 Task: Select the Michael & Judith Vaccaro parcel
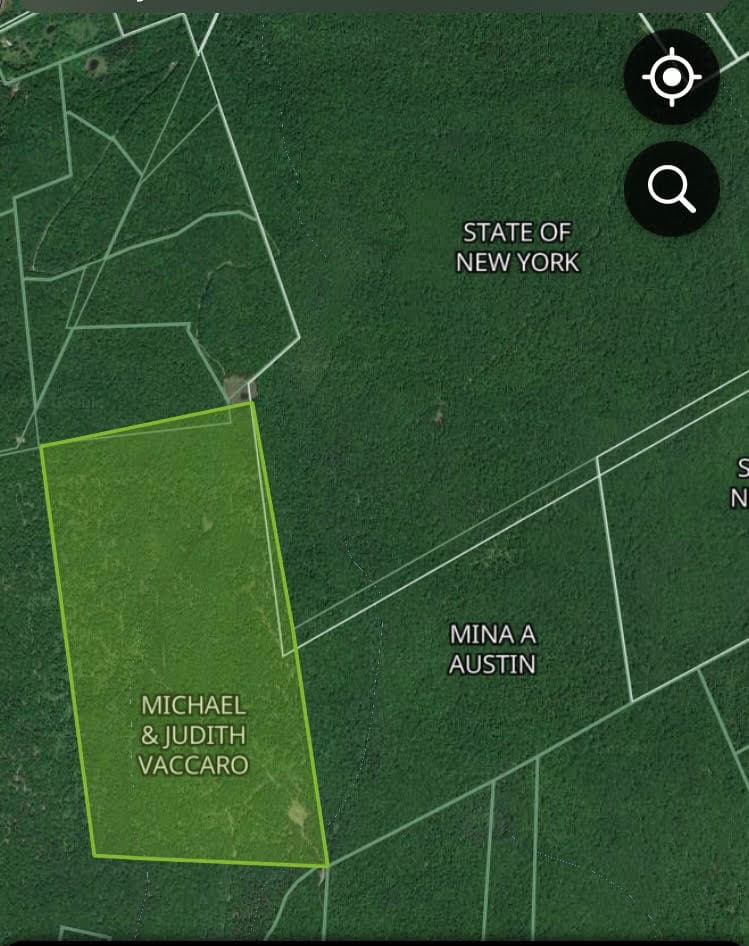[x=192, y=735]
